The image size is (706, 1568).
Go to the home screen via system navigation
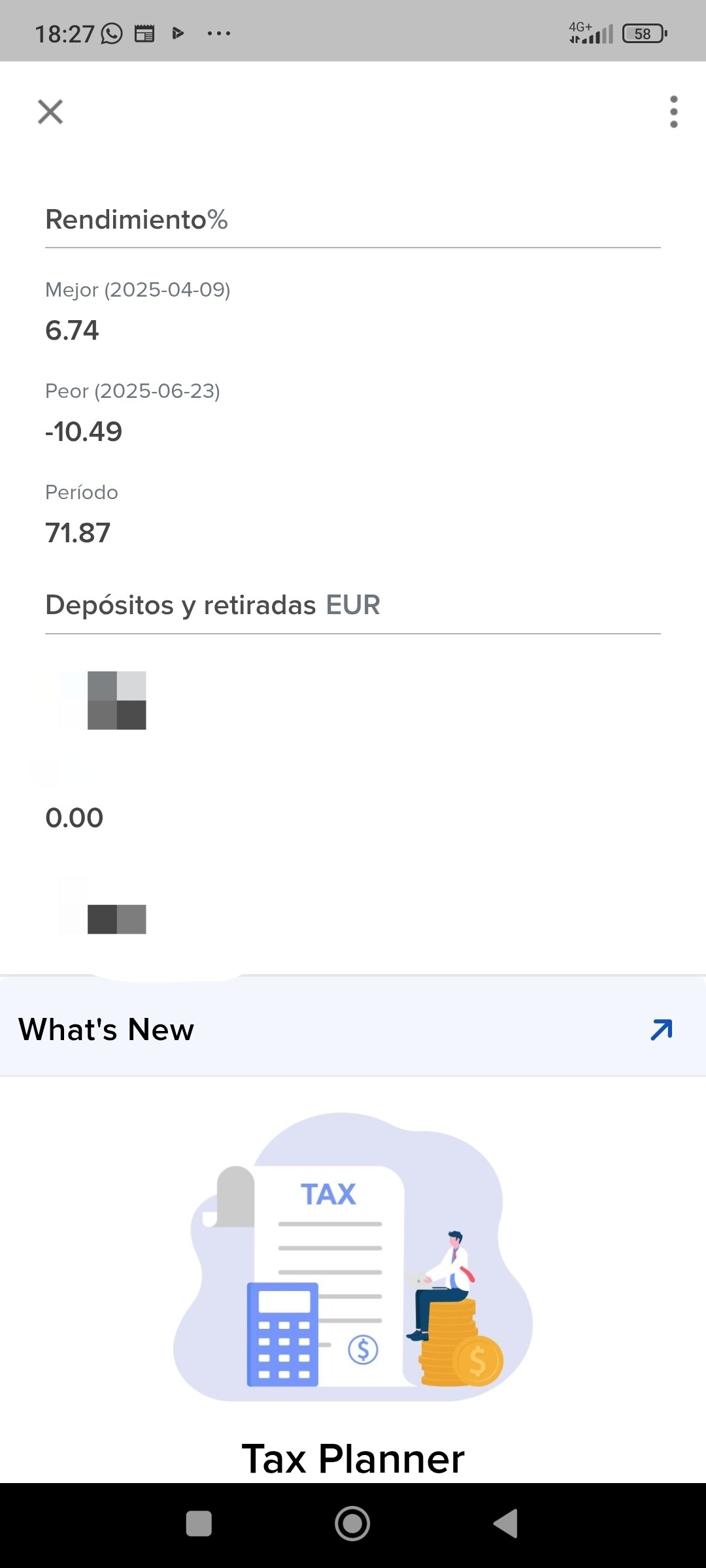(x=352, y=1524)
